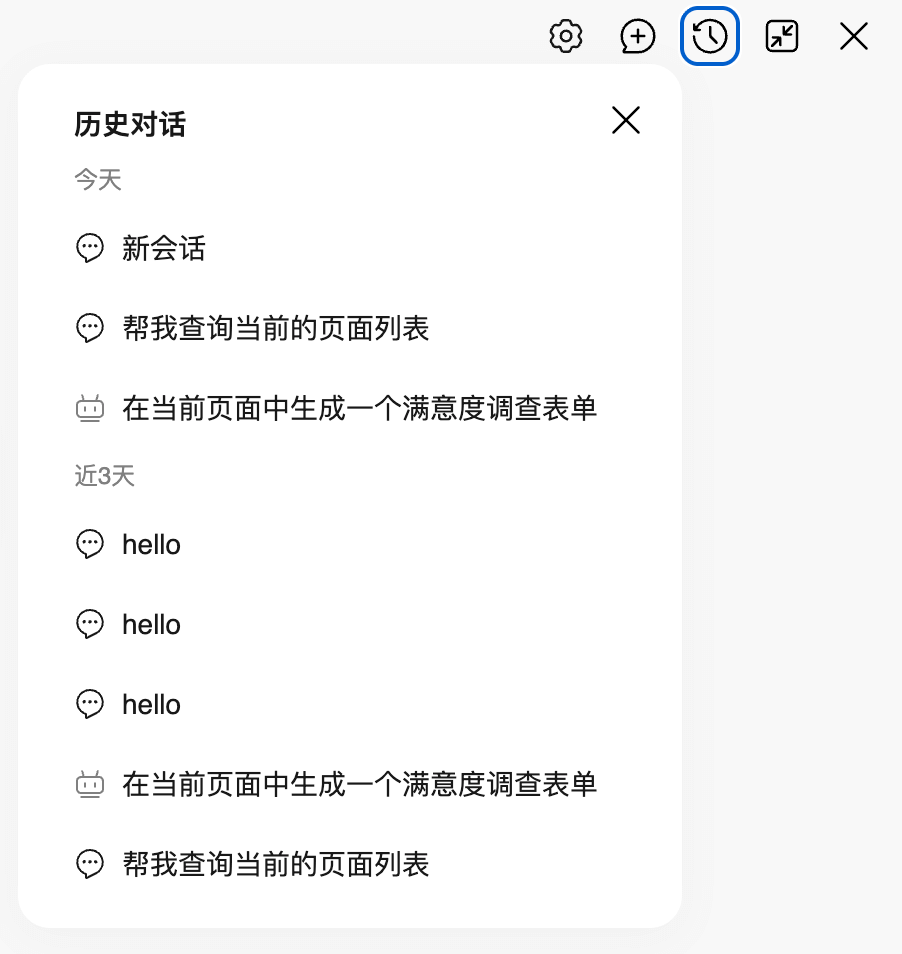This screenshot has height=954, width=902.
Task: Start a new conversation with the plus icon
Action: point(637,36)
